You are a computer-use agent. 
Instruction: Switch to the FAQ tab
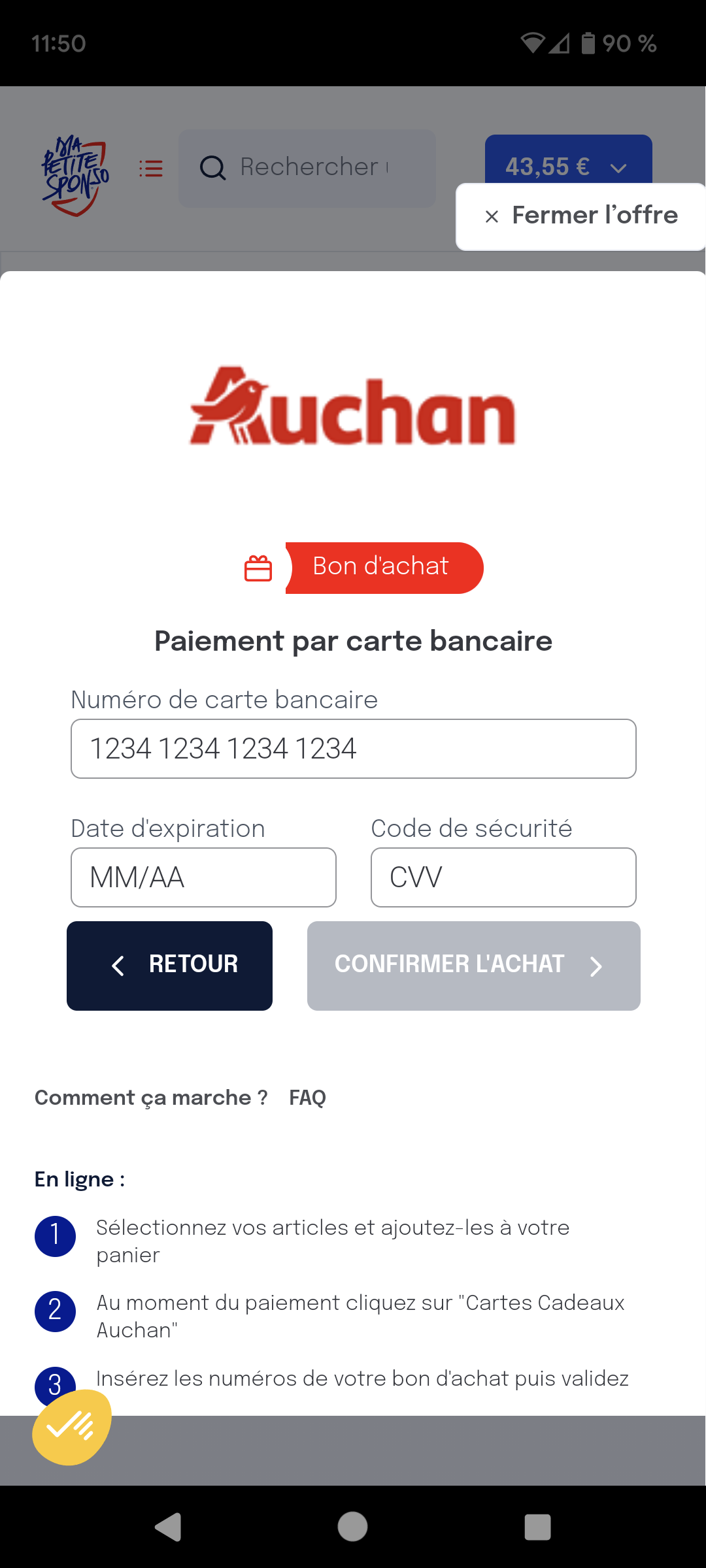pyautogui.click(x=307, y=1098)
